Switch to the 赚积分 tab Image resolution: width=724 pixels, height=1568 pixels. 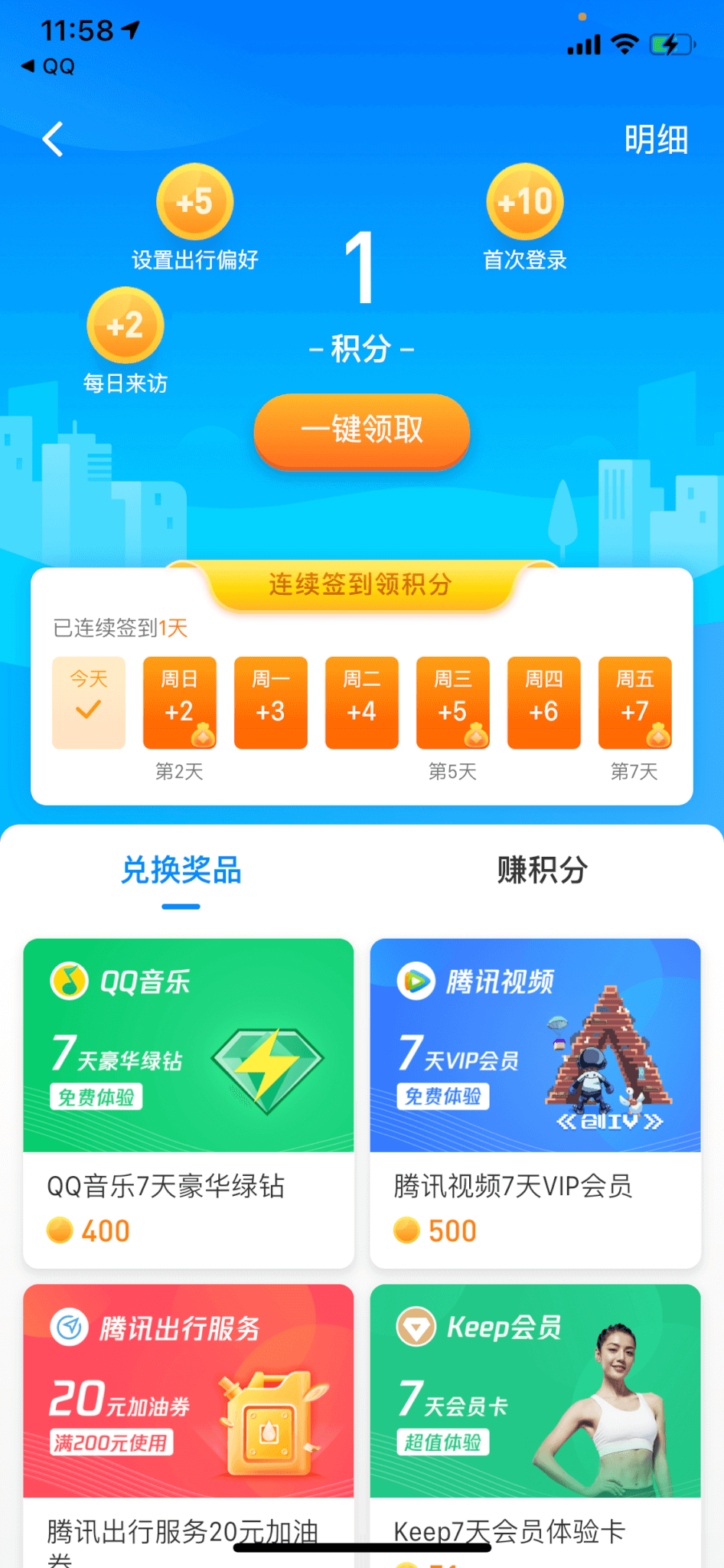click(542, 871)
